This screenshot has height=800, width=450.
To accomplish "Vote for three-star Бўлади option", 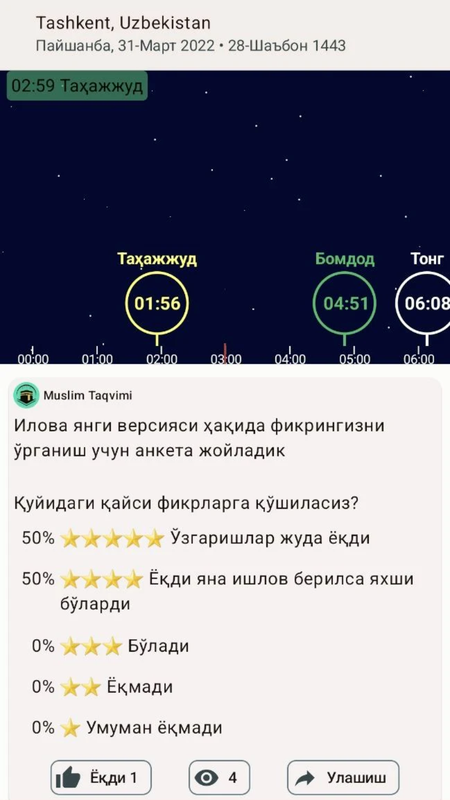I will tap(110, 646).
